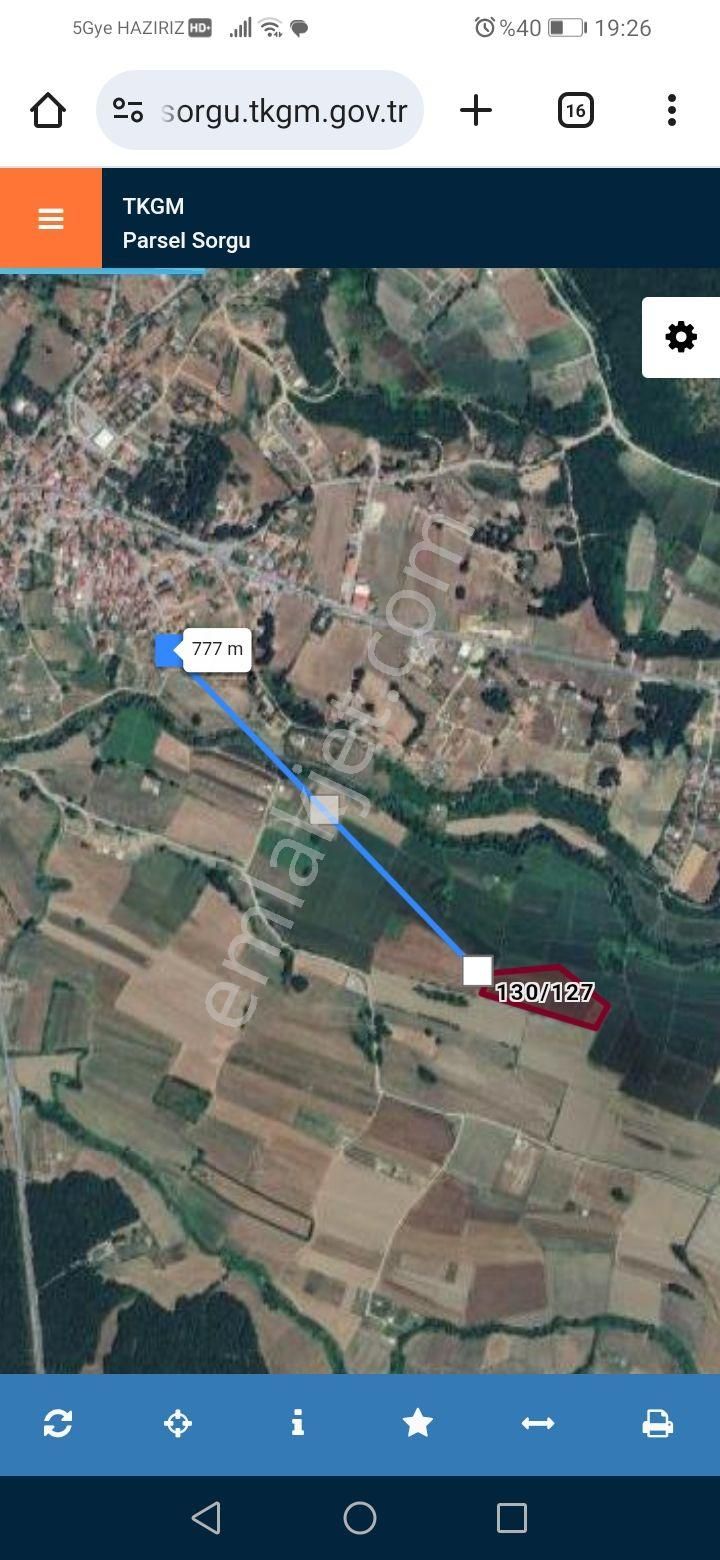
Task: Add parcel to favorites
Action: pos(417,1423)
